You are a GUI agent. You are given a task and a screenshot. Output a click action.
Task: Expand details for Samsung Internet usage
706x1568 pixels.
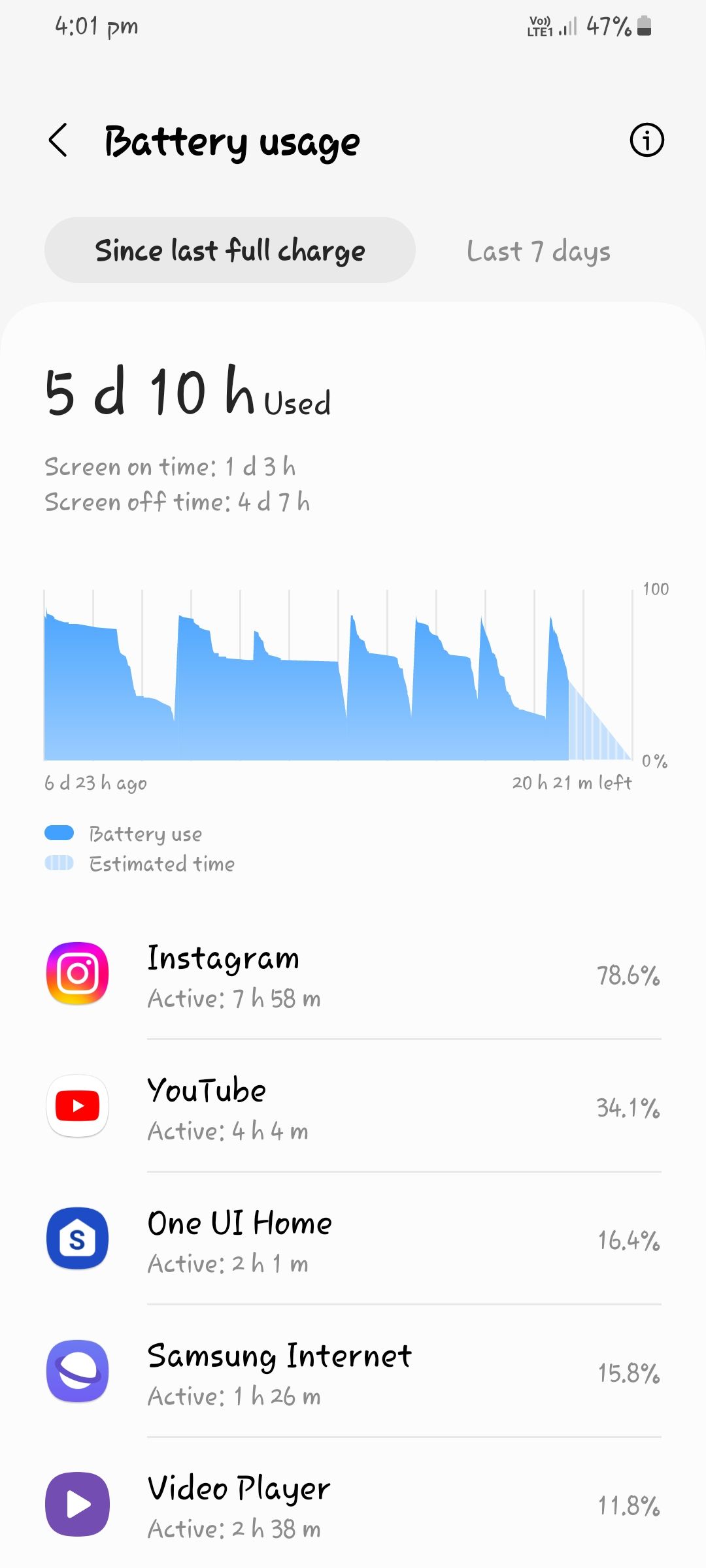[353, 1372]
